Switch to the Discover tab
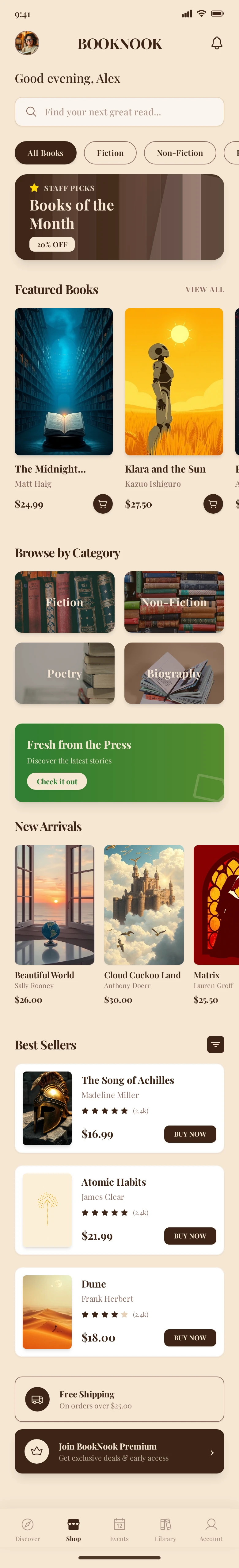239x1568 pixels. point(27,1528)
